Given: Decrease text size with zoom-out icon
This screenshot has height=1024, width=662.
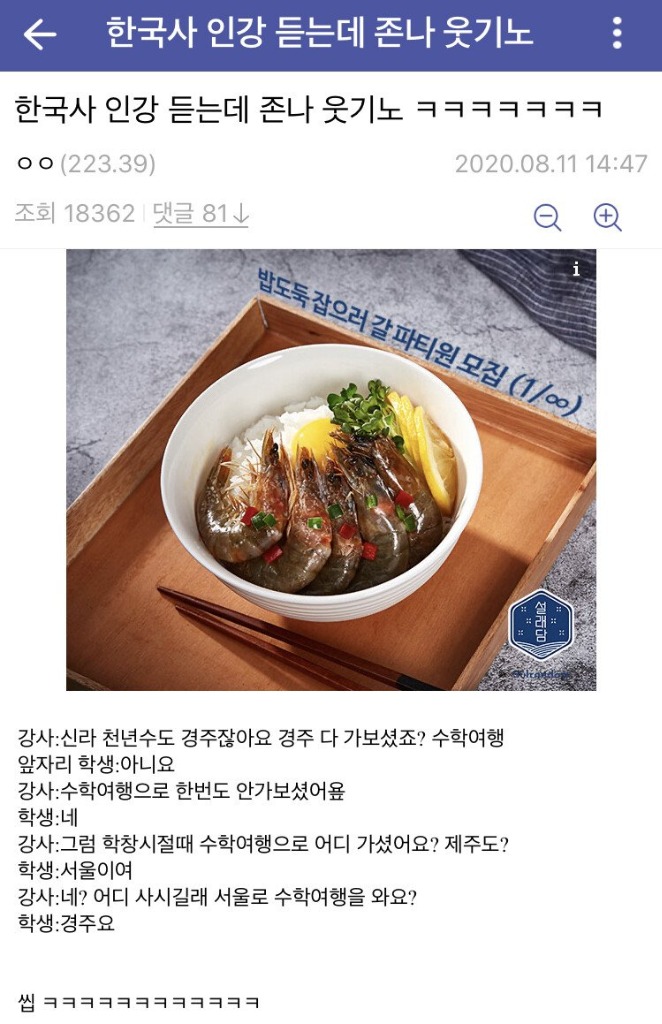Looking at the screenshot, I should pos(547,216).
